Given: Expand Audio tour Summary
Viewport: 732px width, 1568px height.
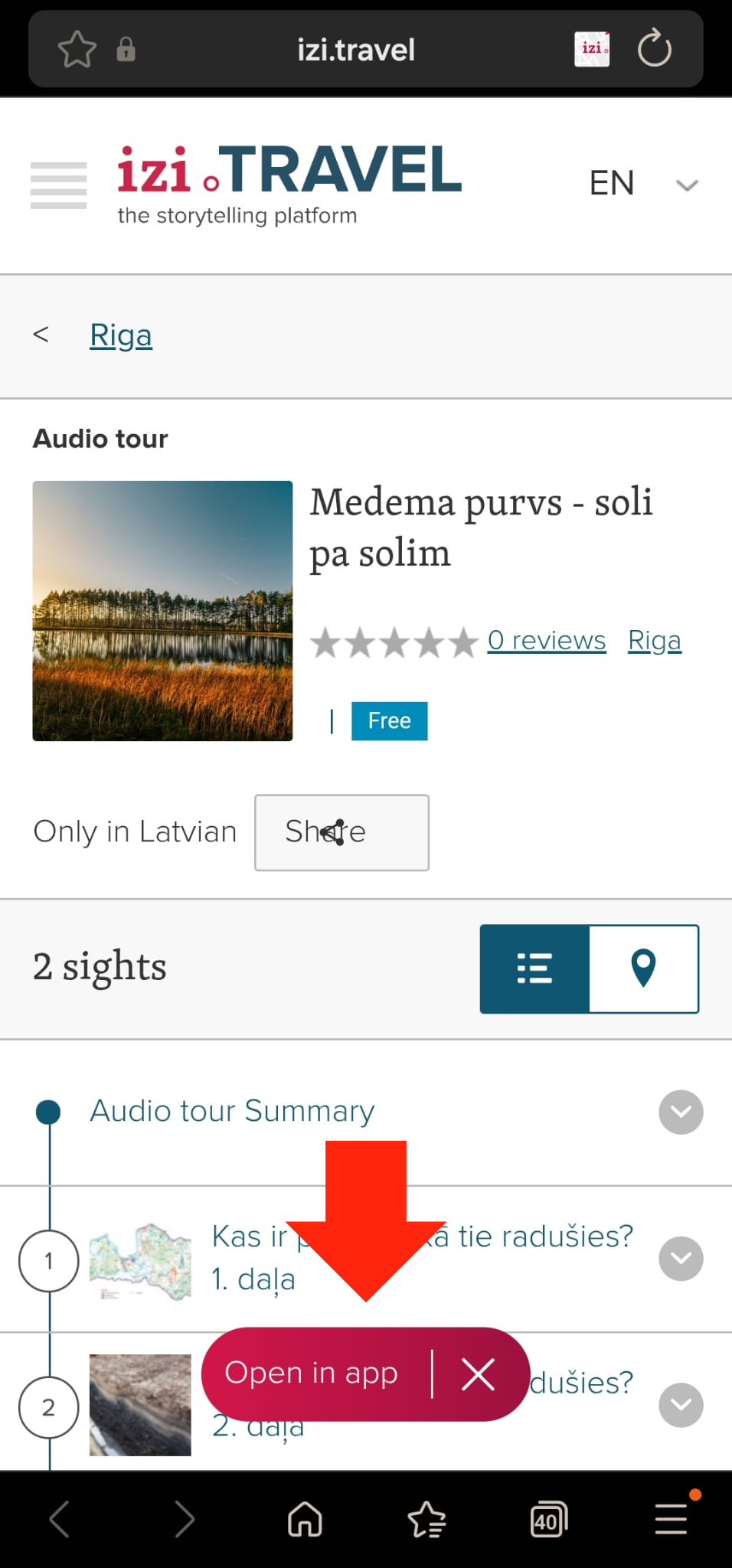Looking at the screenshot, I should 680,1112.
